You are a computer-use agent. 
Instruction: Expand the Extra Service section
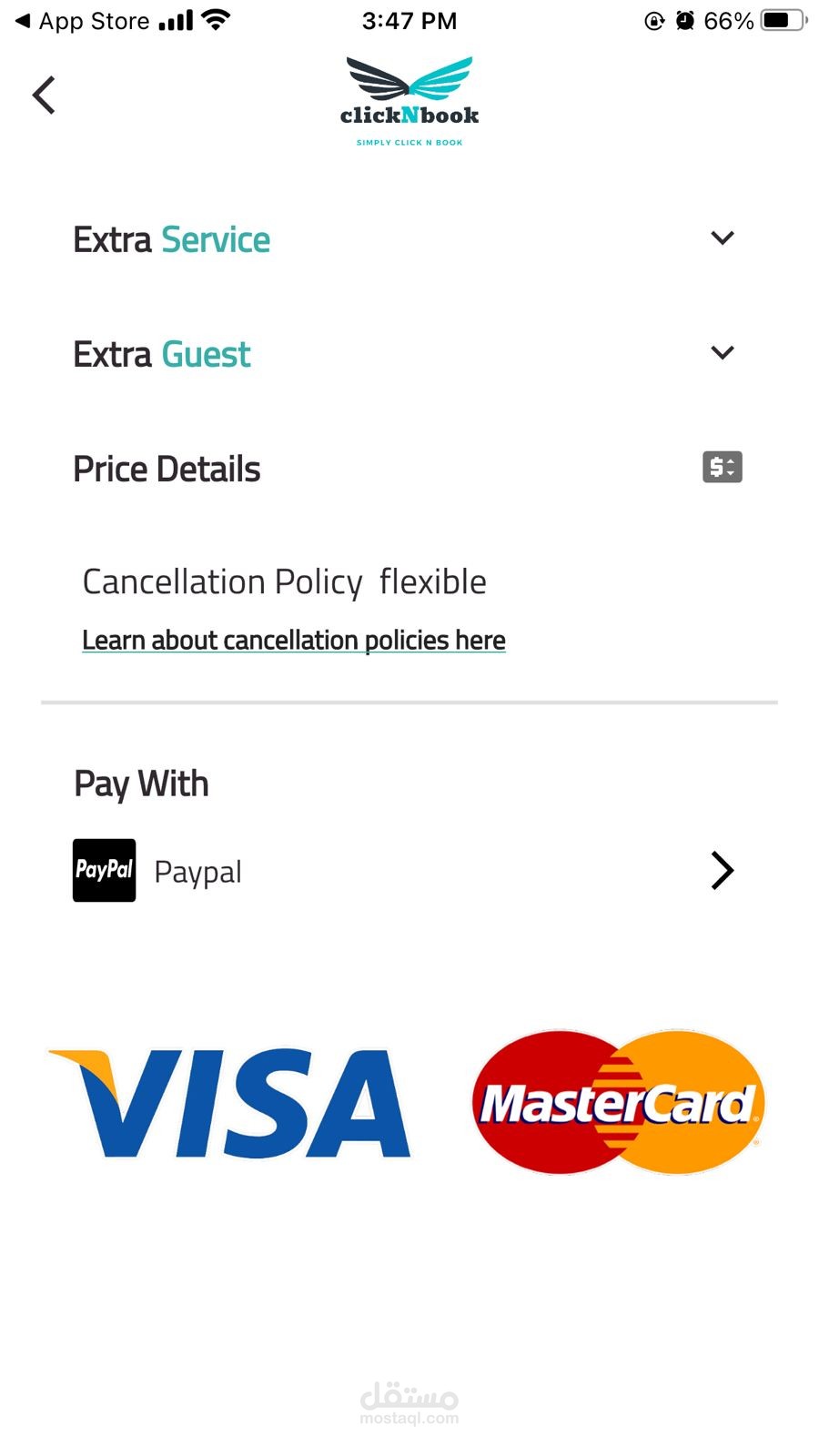722,238
